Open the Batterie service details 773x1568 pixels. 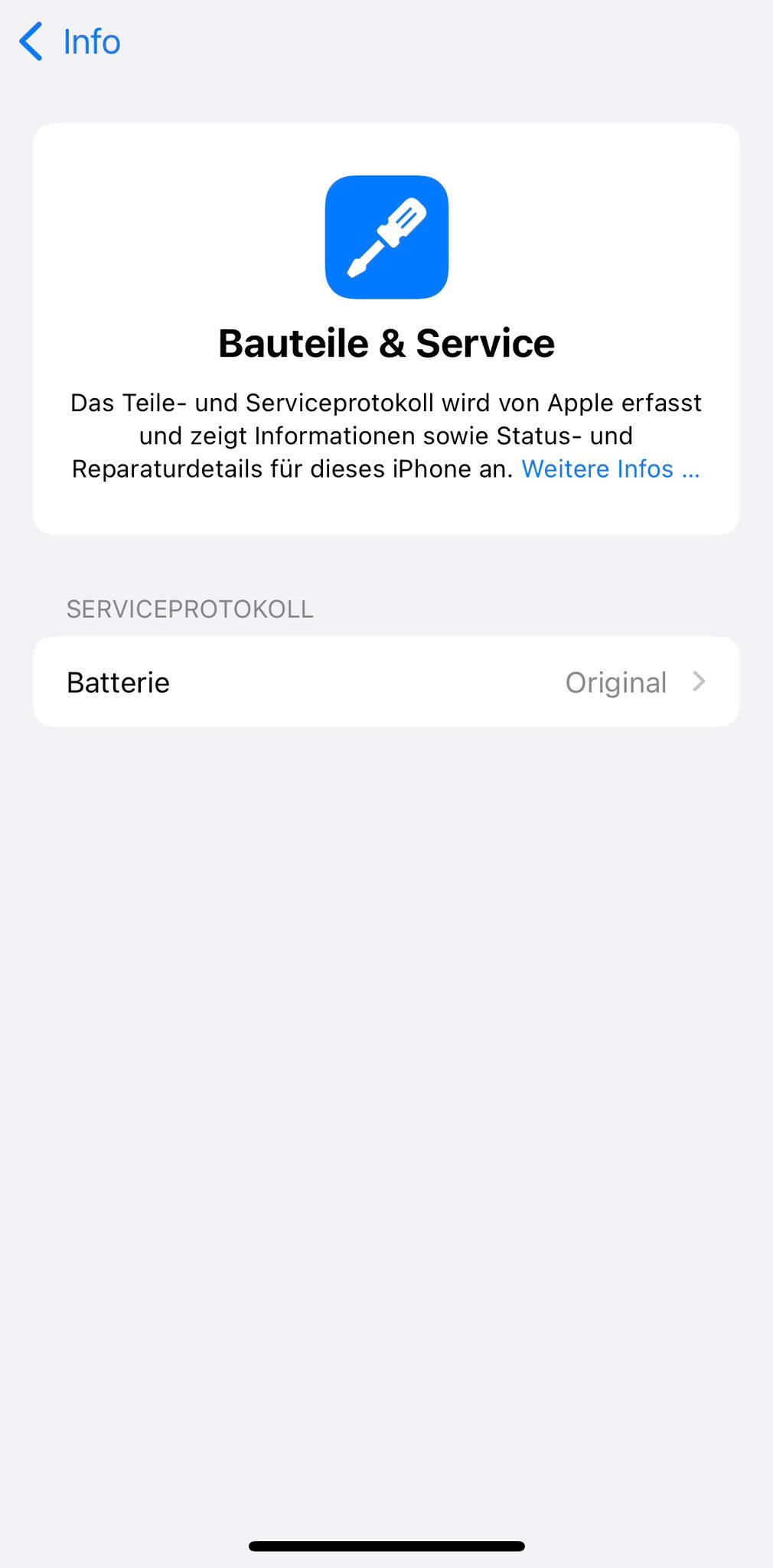coord(386,682)
